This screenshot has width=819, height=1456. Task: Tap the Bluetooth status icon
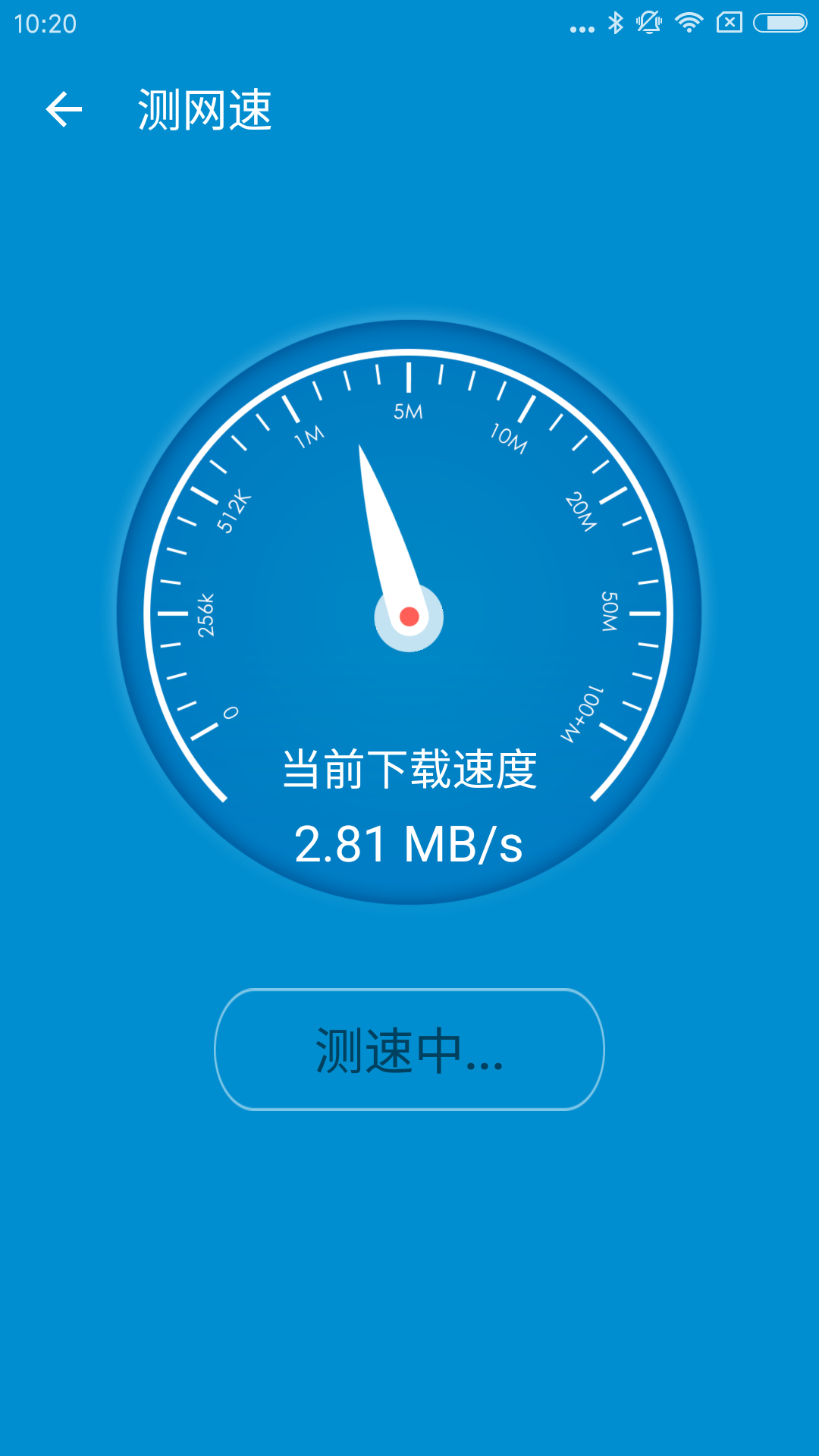[x=617, y=23]
